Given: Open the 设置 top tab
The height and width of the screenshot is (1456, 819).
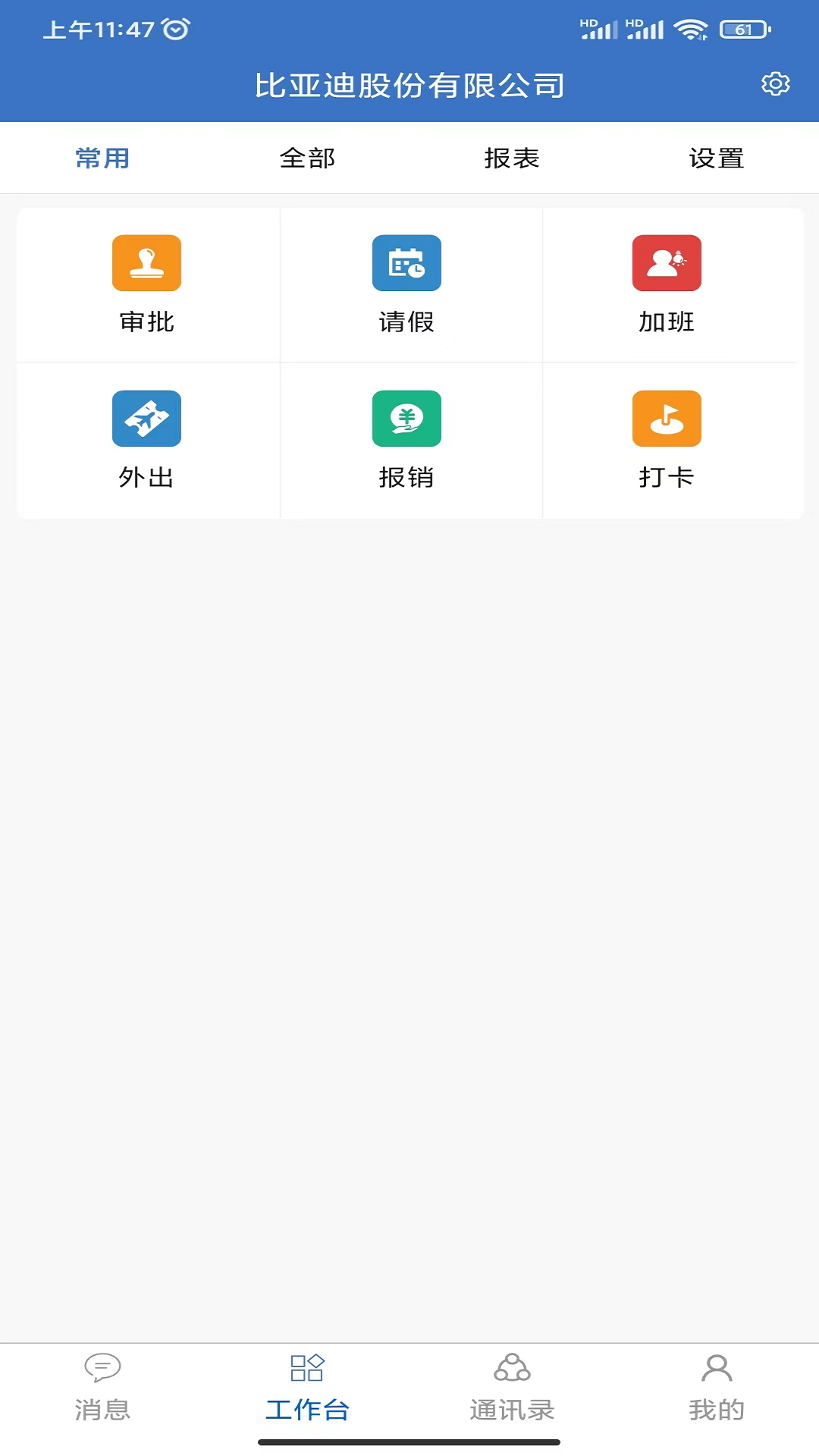Looking at the screenshot, I should tap(716, 158).
